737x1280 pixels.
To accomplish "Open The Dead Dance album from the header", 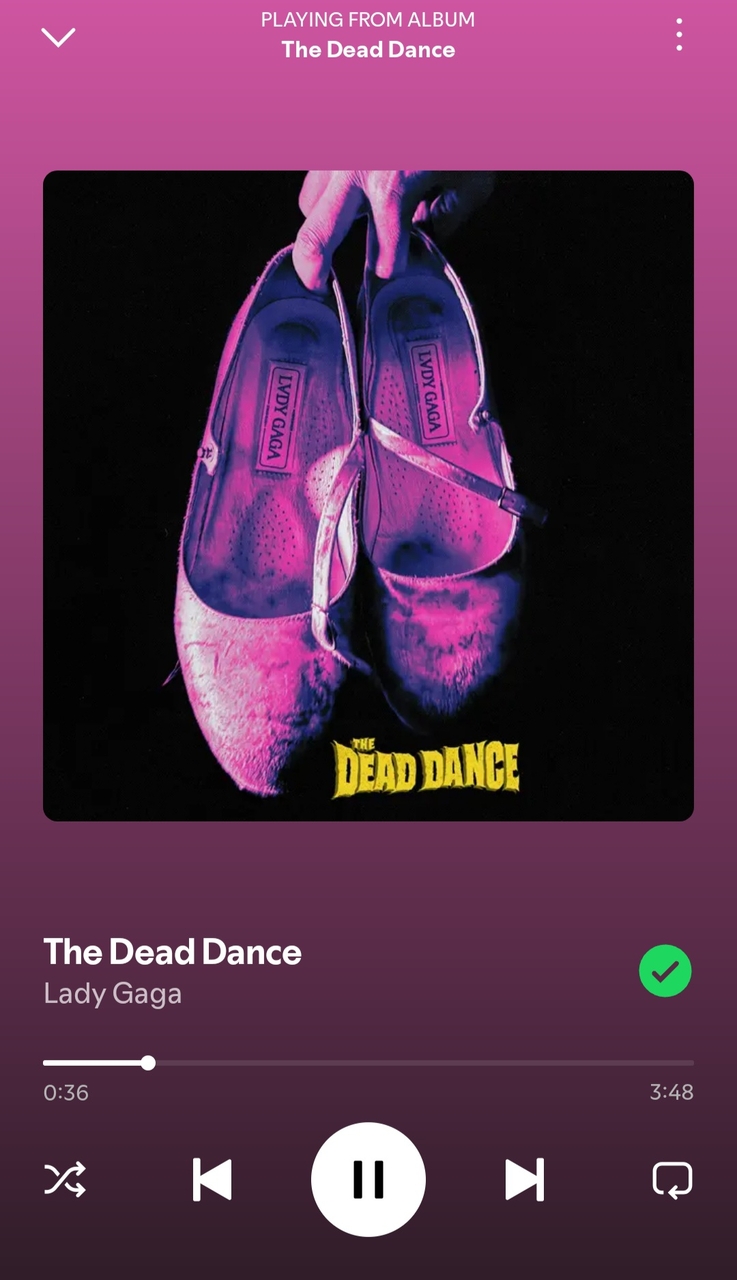I will [x=368, y=50].
